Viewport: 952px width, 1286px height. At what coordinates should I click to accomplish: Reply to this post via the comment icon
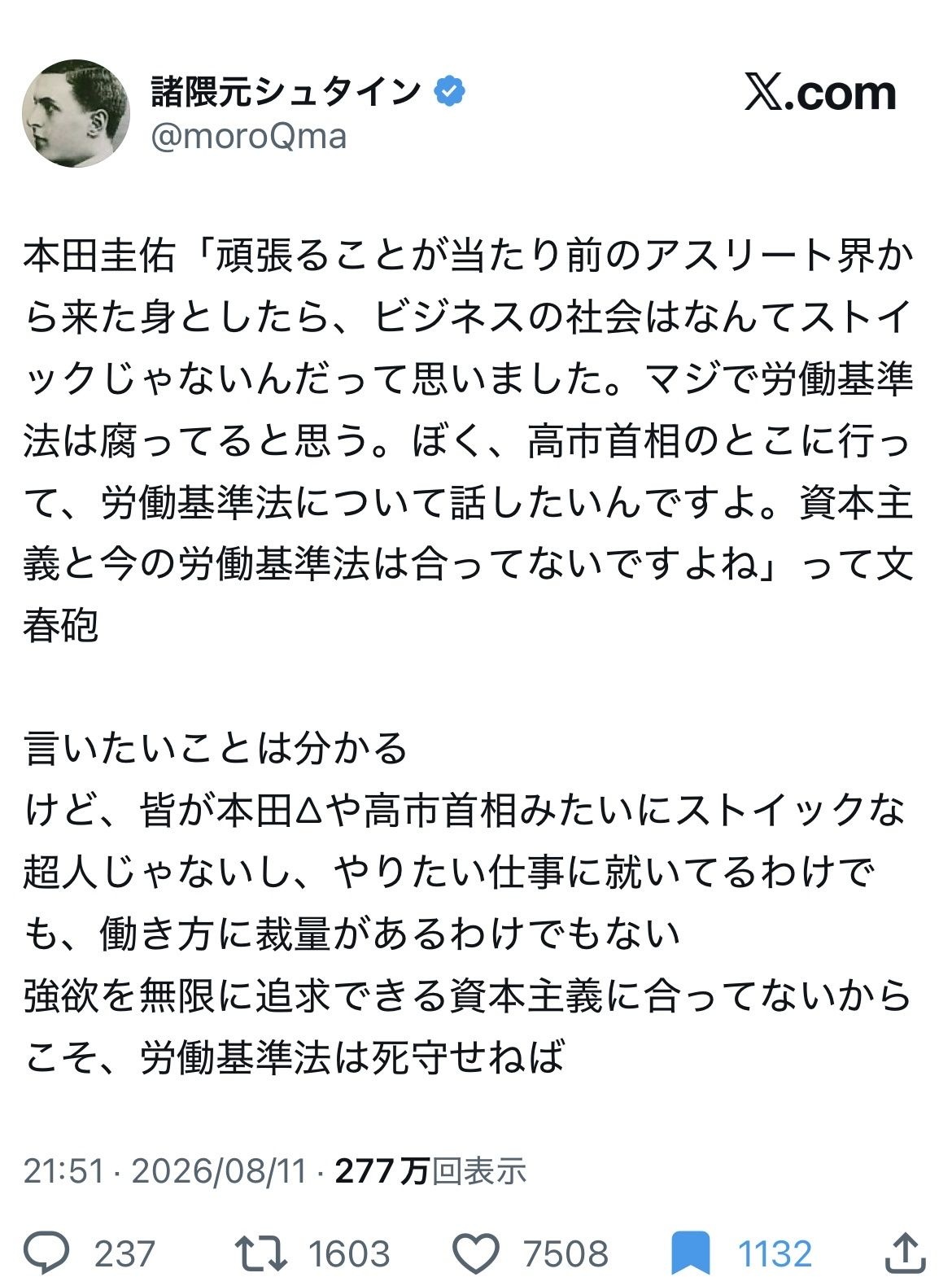point(46,1253)
